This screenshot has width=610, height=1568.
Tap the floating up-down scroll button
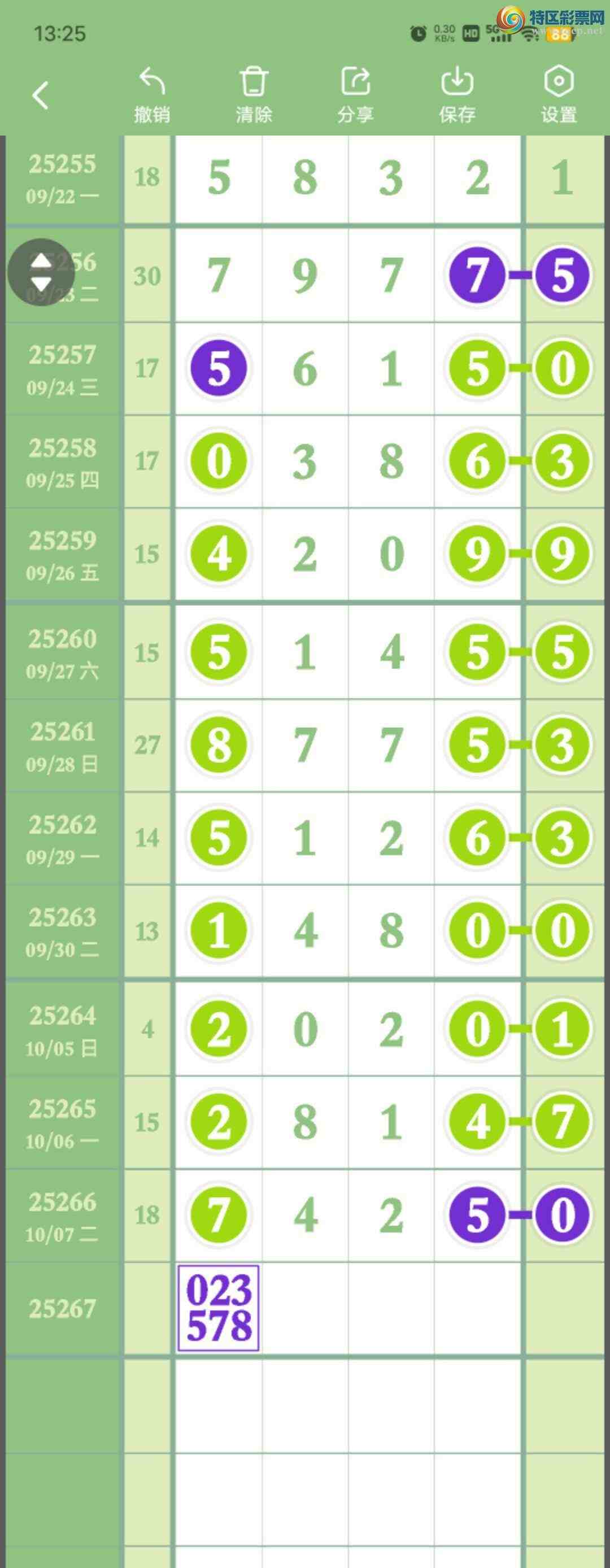coord(41,272)
